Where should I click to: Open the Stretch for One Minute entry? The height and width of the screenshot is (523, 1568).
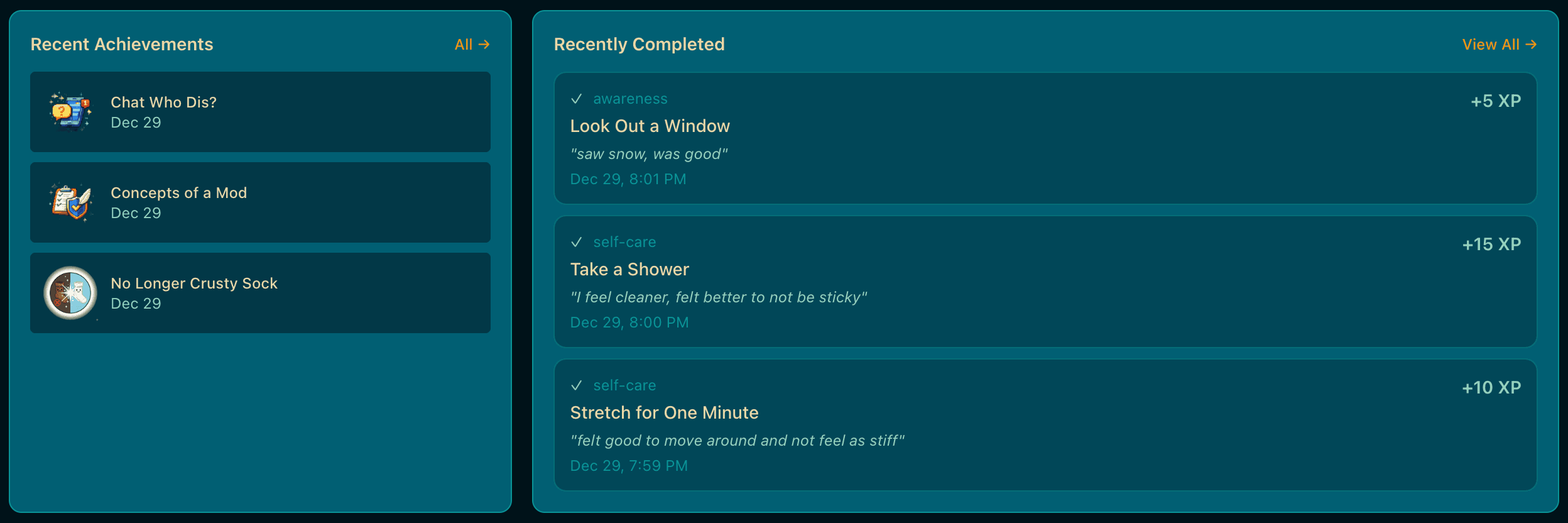(1045, 425)
